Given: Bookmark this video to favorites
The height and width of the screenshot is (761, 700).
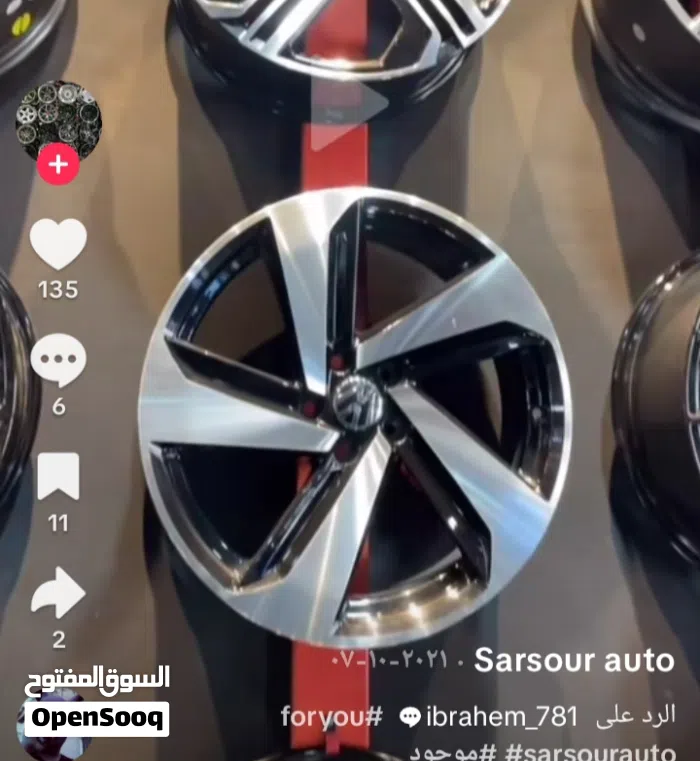Looking at the screenshot, I should click(58, 477).
